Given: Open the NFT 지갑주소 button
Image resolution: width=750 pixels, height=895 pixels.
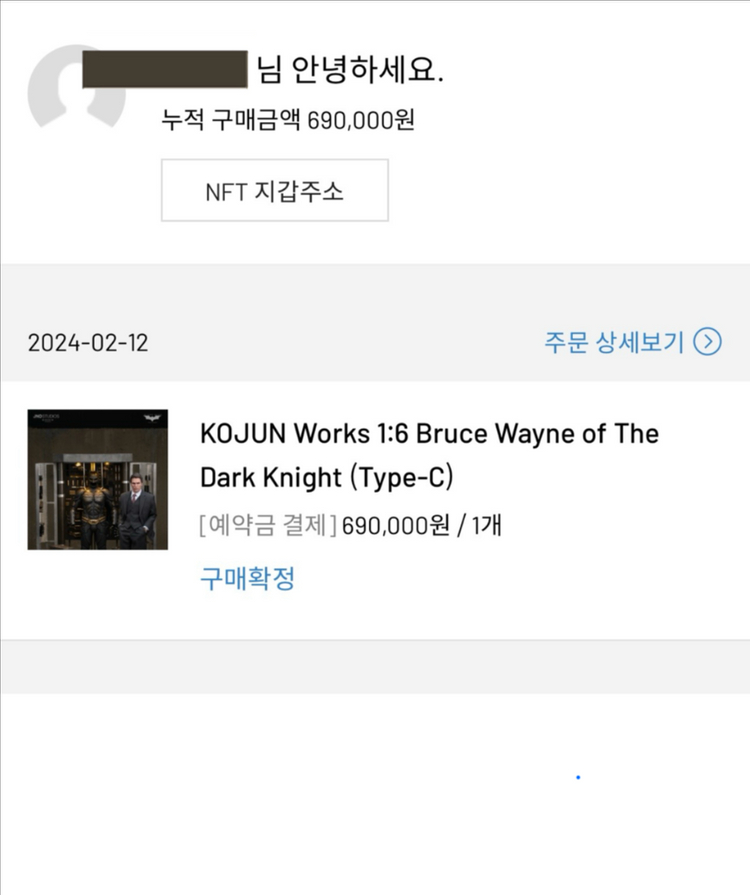Looking at the screenshot, I should [x=274, y=190].
